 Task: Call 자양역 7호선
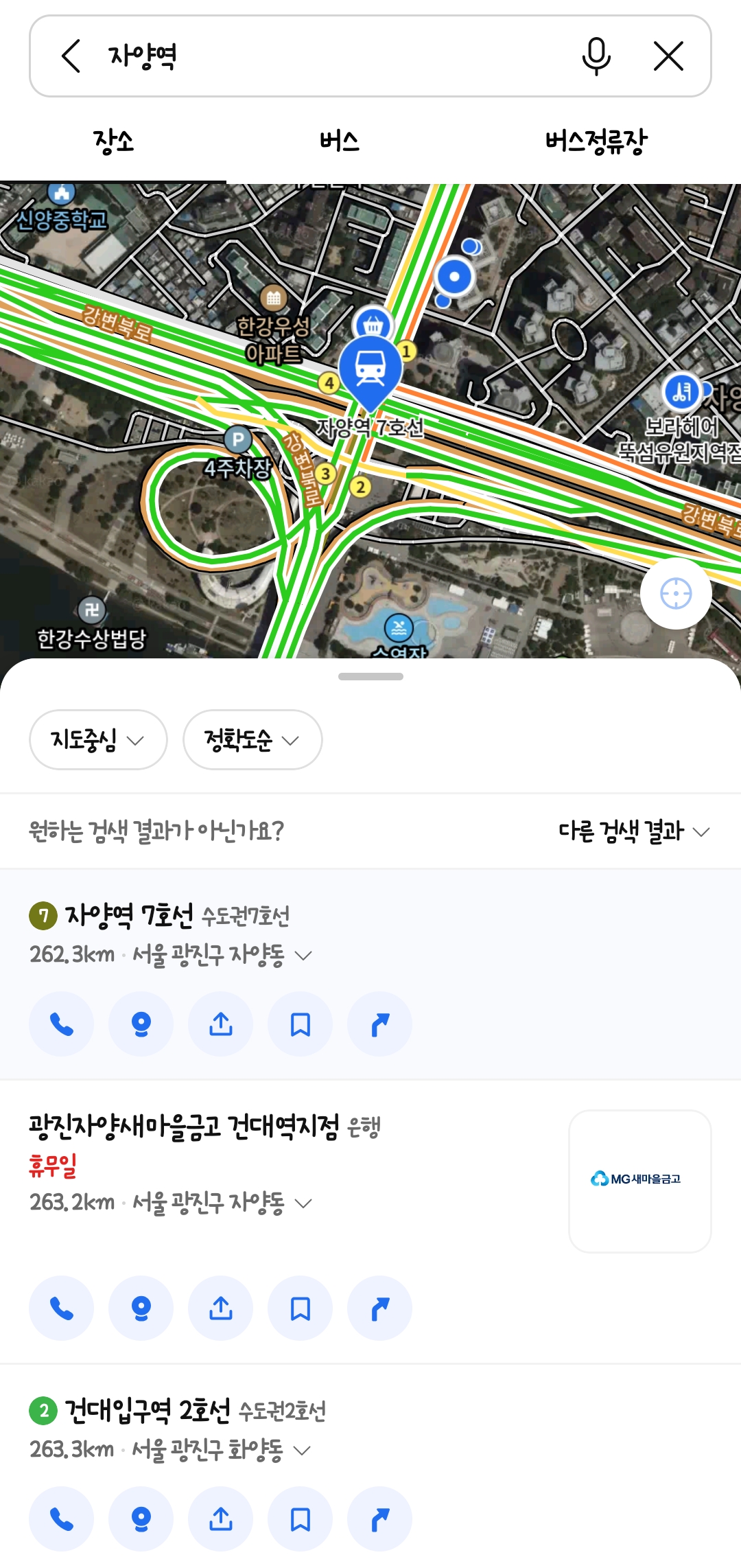point(62,1024)
